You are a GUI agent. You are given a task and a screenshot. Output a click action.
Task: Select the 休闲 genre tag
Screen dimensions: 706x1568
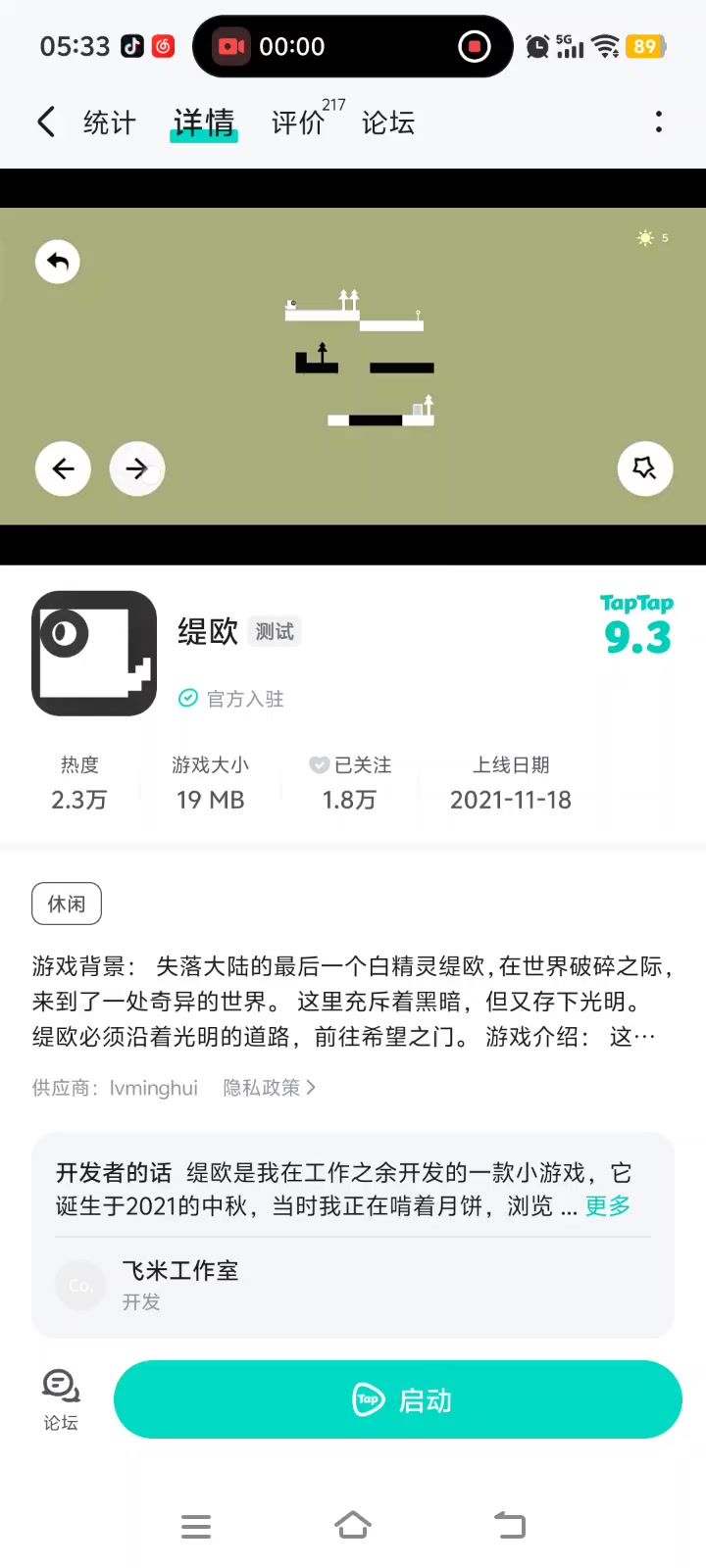pos(67,904)
